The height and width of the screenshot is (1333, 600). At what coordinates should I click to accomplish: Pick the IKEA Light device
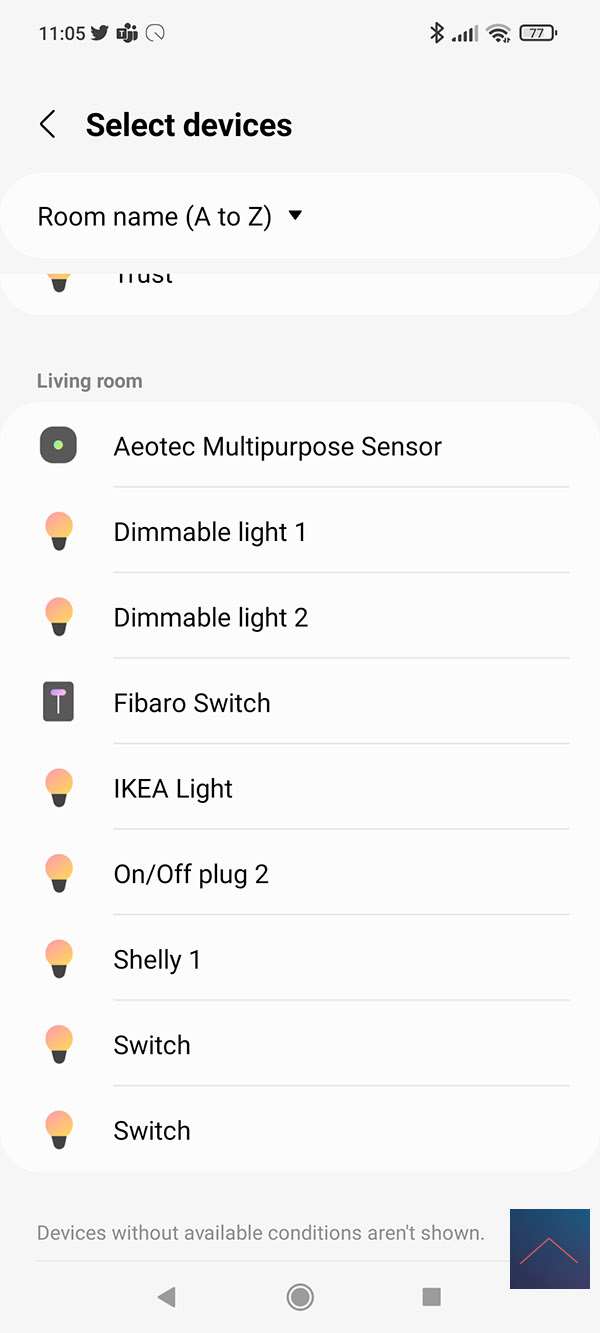coord(173,789)
